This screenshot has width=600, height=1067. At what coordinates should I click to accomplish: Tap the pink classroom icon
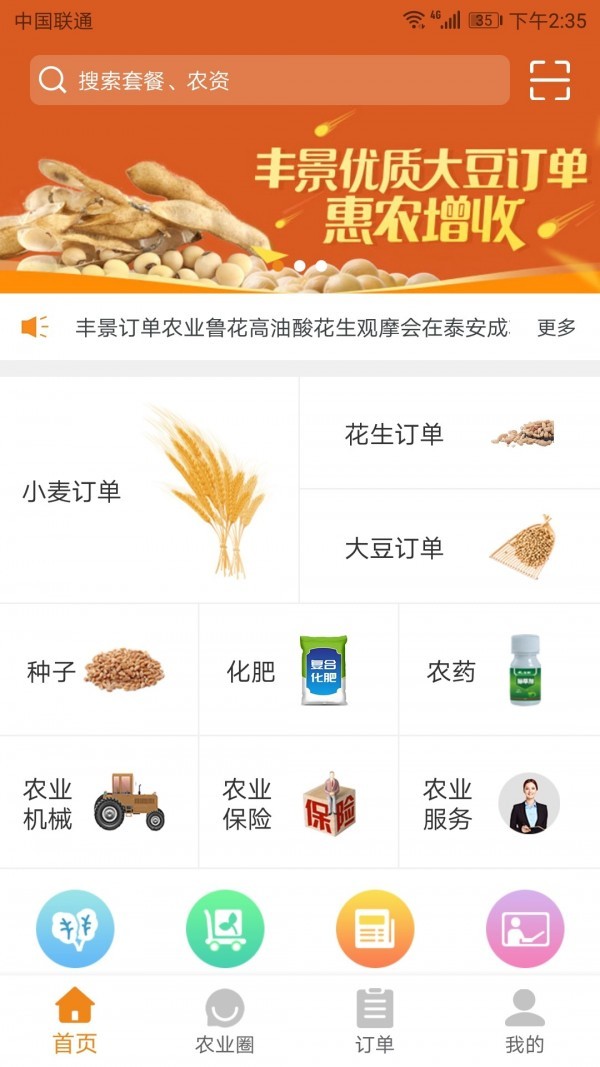[x=525, y=928]
